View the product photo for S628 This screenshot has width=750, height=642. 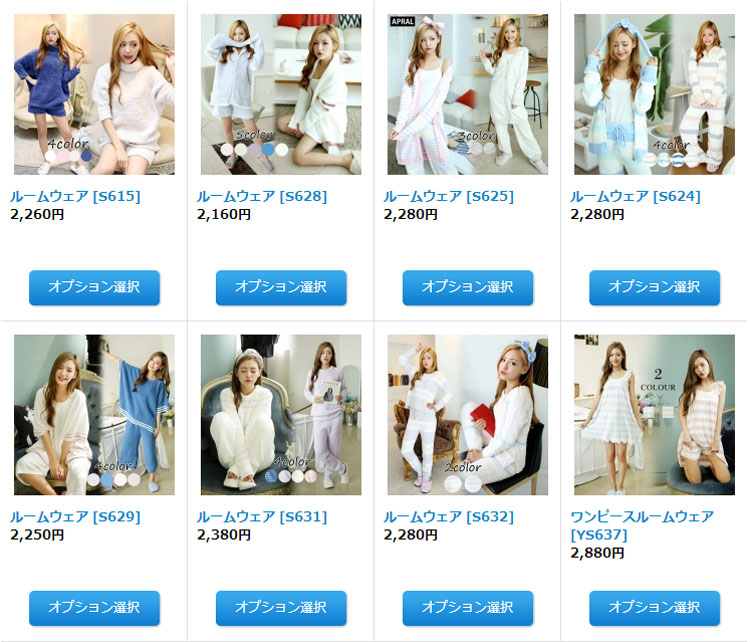click(281, 94)
